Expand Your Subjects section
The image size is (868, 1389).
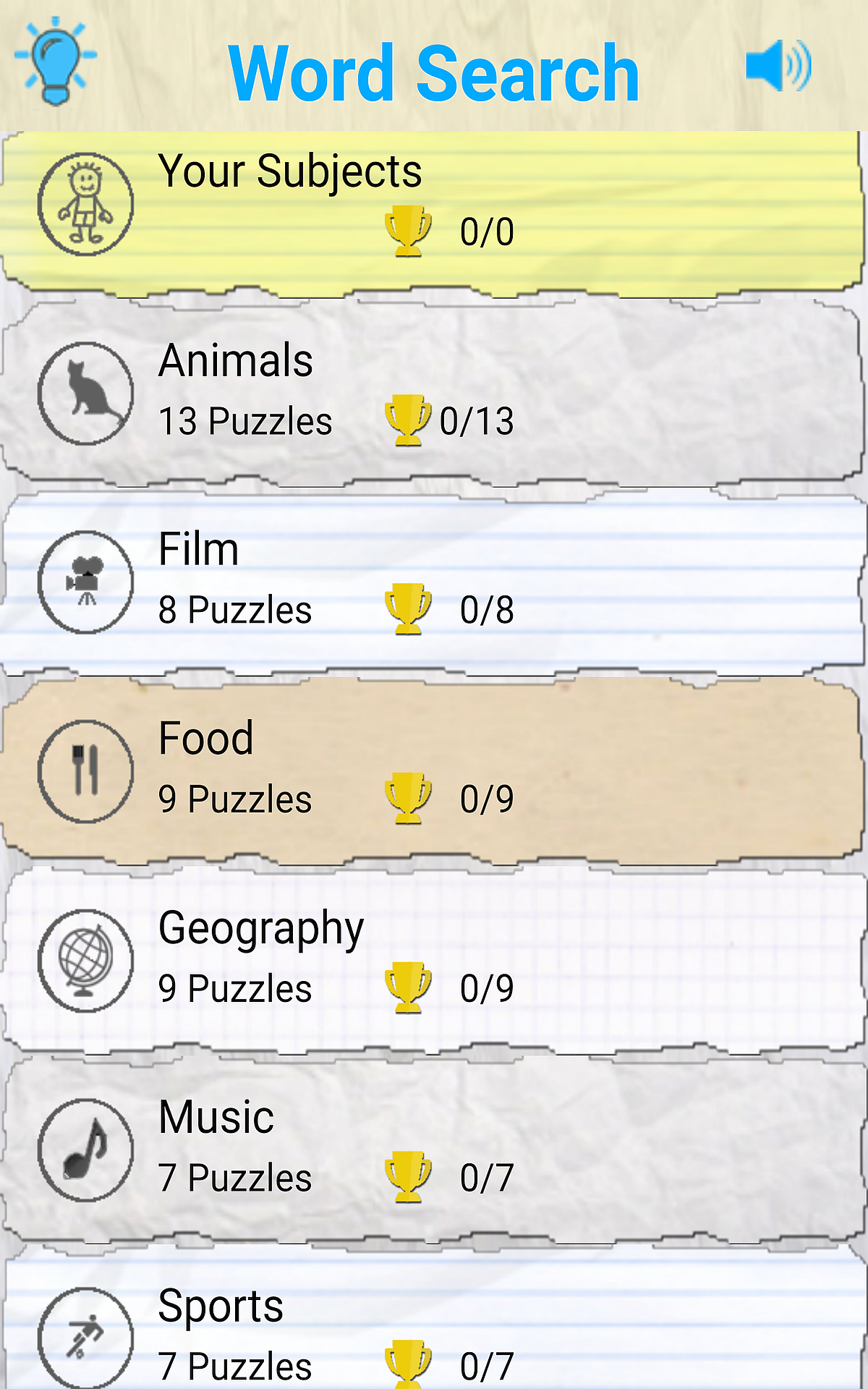[x=434, y=204]
